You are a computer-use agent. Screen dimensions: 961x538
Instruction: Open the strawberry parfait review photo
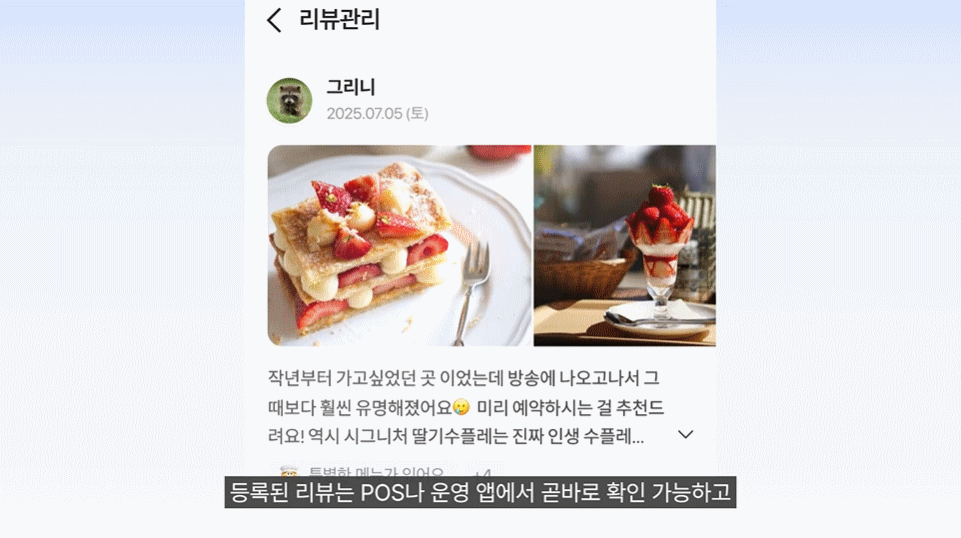coord(625,246)
